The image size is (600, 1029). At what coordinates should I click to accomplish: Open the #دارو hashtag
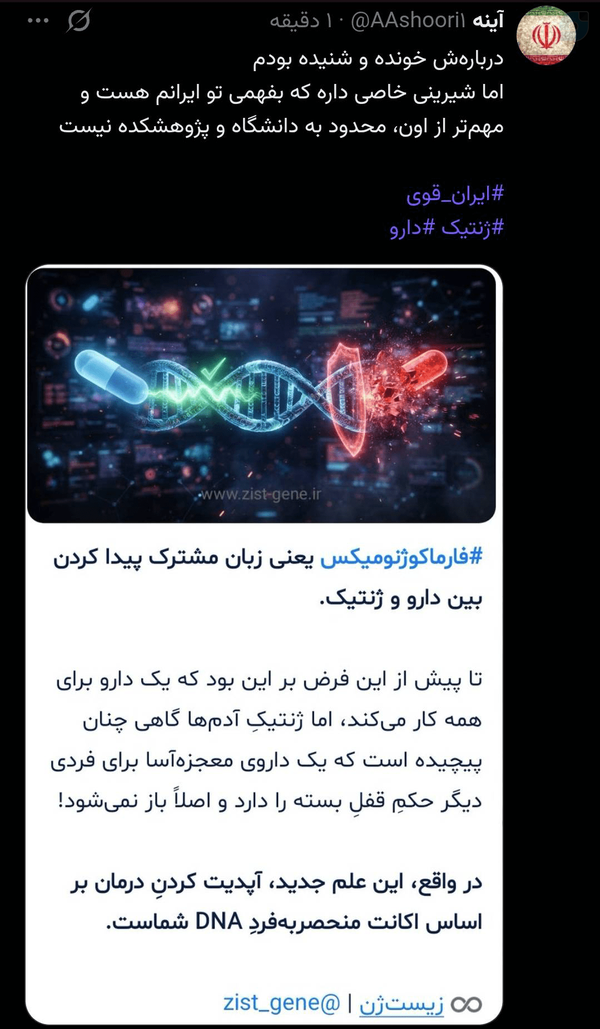pos(412,227)
